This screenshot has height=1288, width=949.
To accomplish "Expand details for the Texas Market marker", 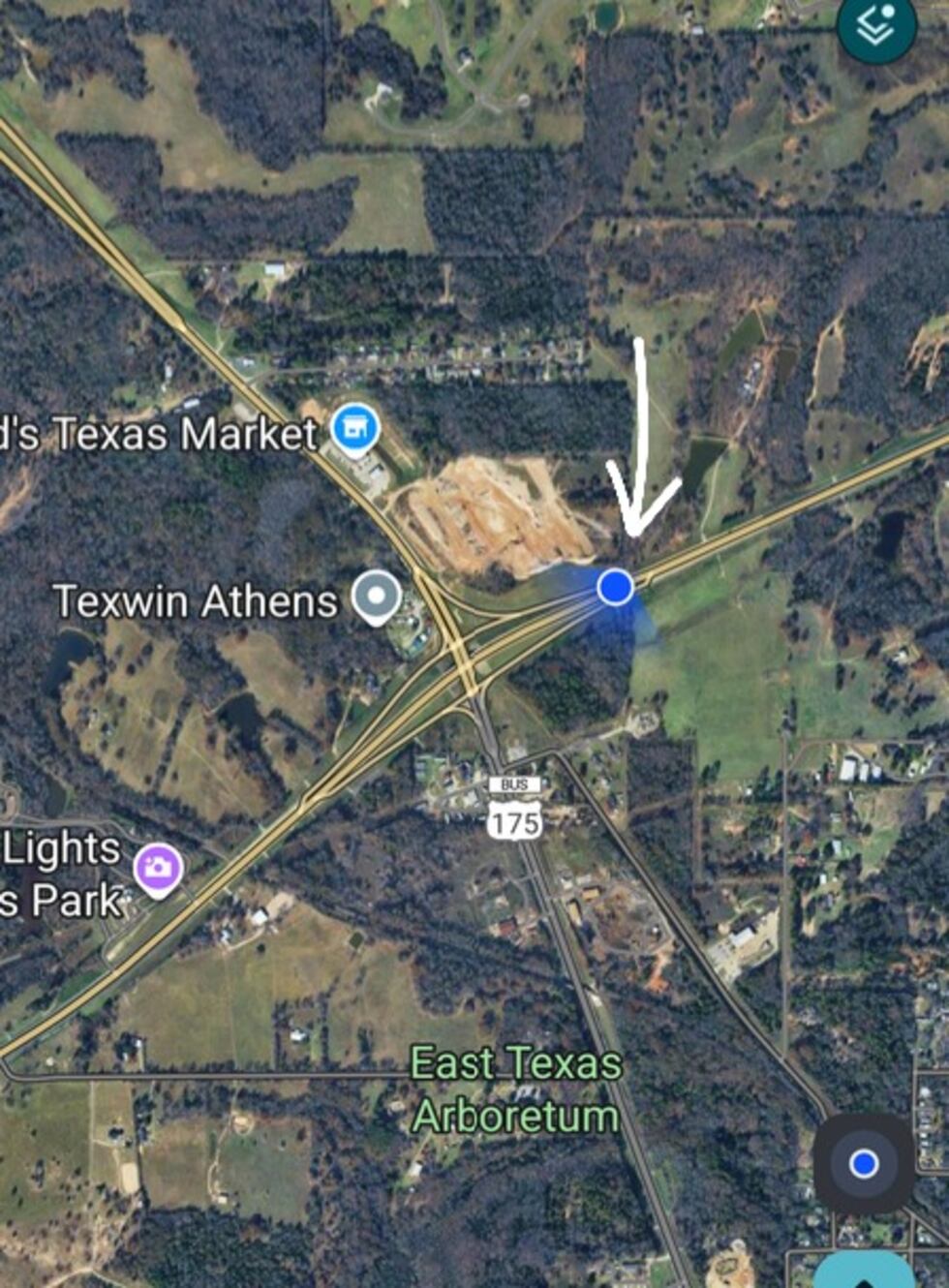I will point(353,427).
